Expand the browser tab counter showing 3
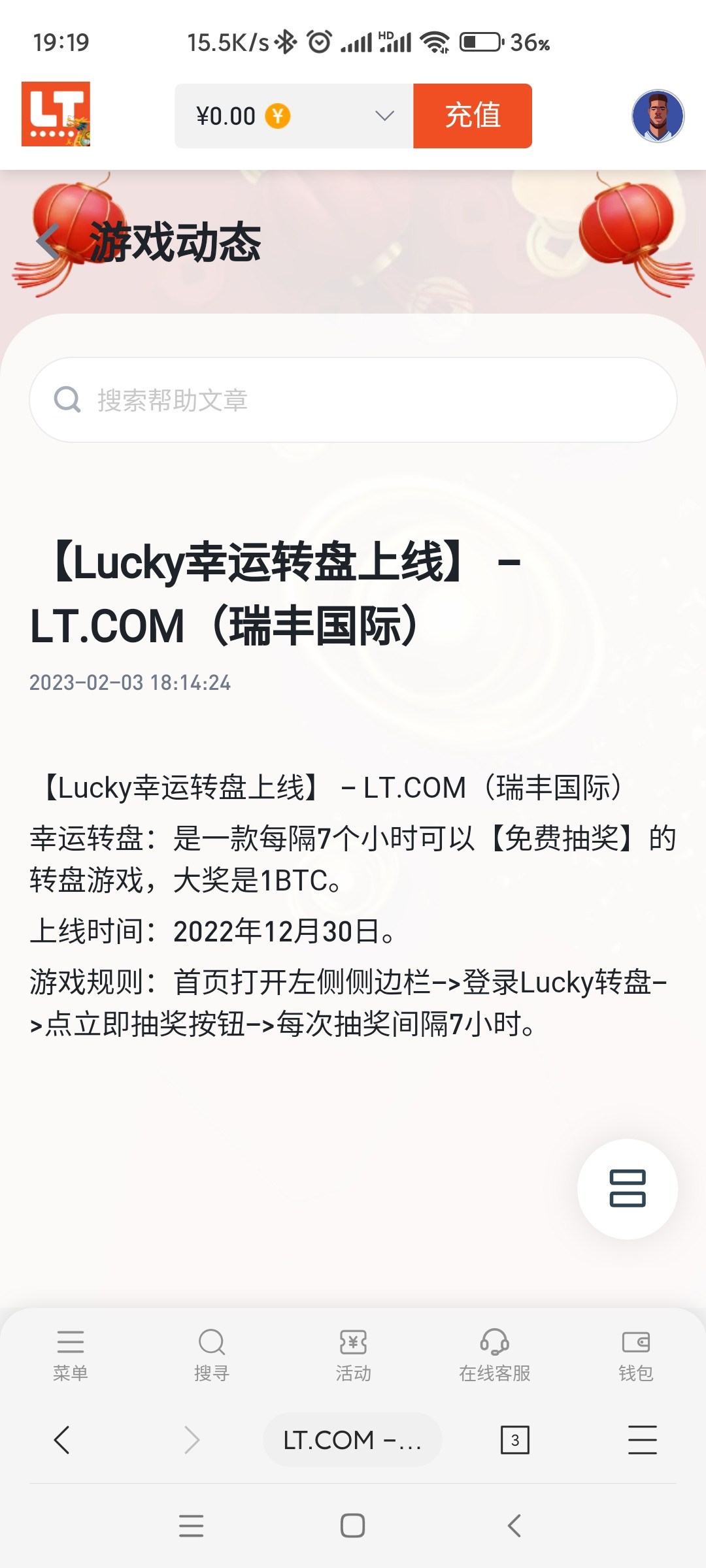This screenshot has width=706, height=1568. [x=516, y=1440]
